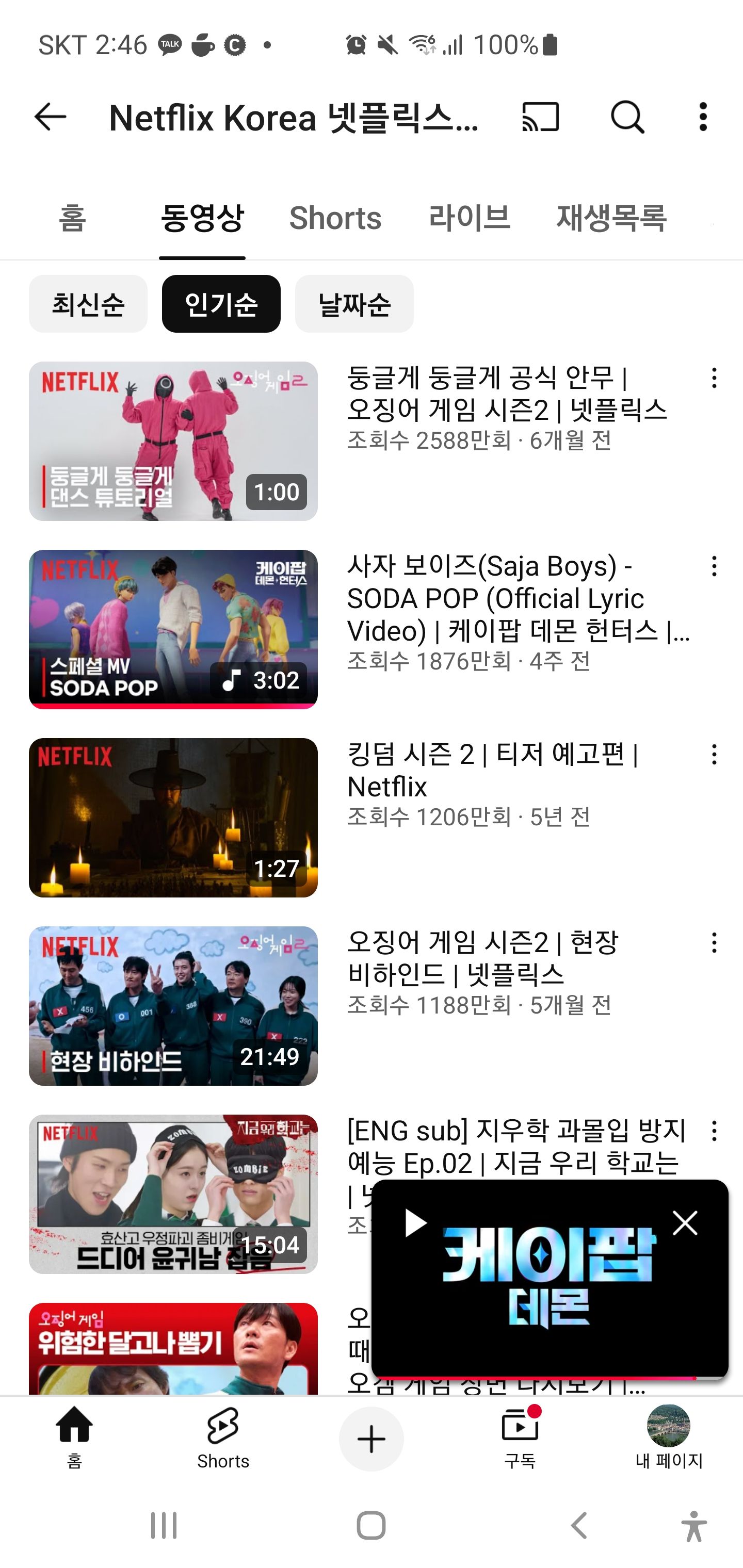Screen dimensions: 743x1568
Task: Switch to the 홈 channel tab
Action: click(72, 218)
